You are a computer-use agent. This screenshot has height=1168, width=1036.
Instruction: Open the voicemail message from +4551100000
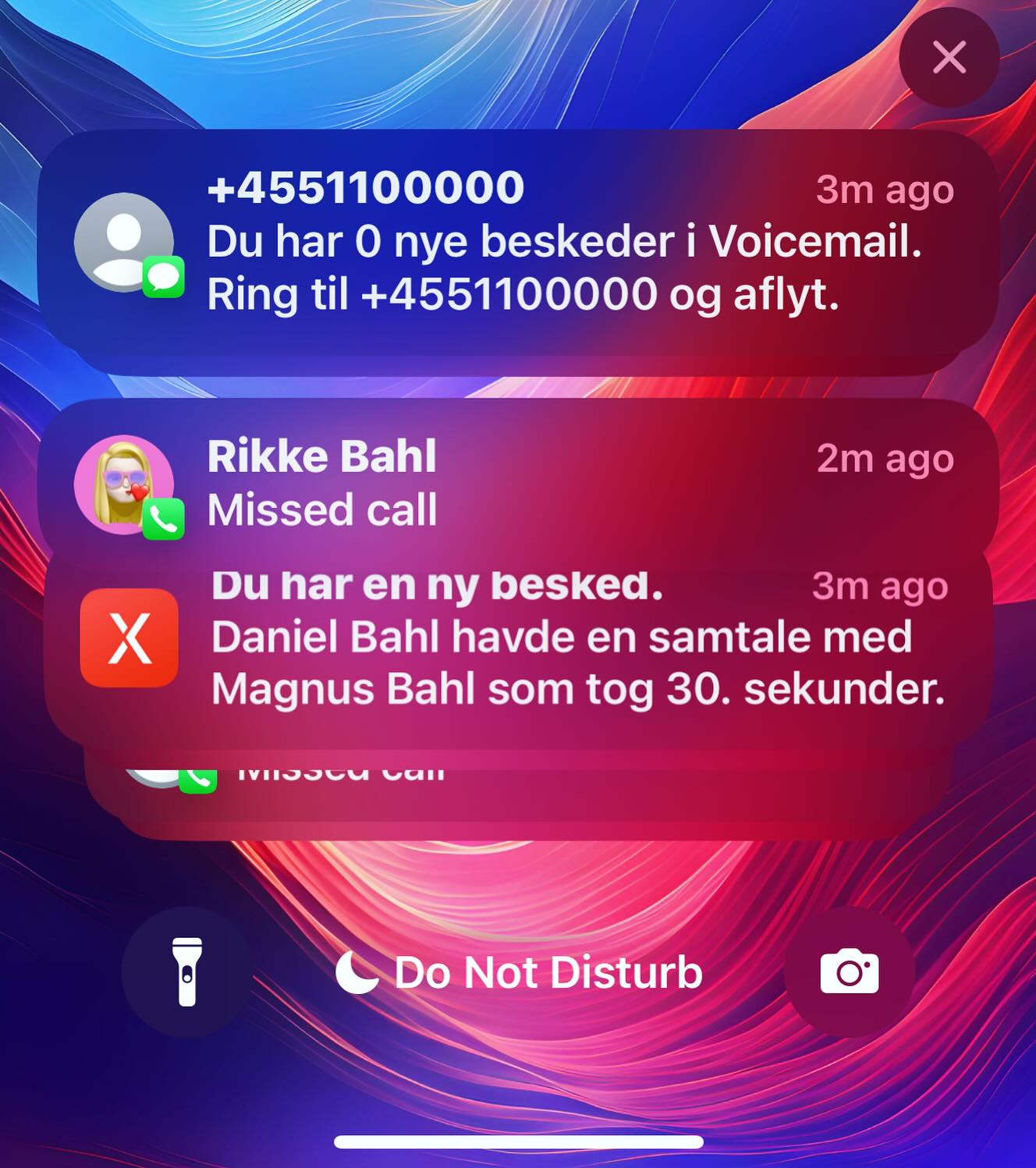518,243
